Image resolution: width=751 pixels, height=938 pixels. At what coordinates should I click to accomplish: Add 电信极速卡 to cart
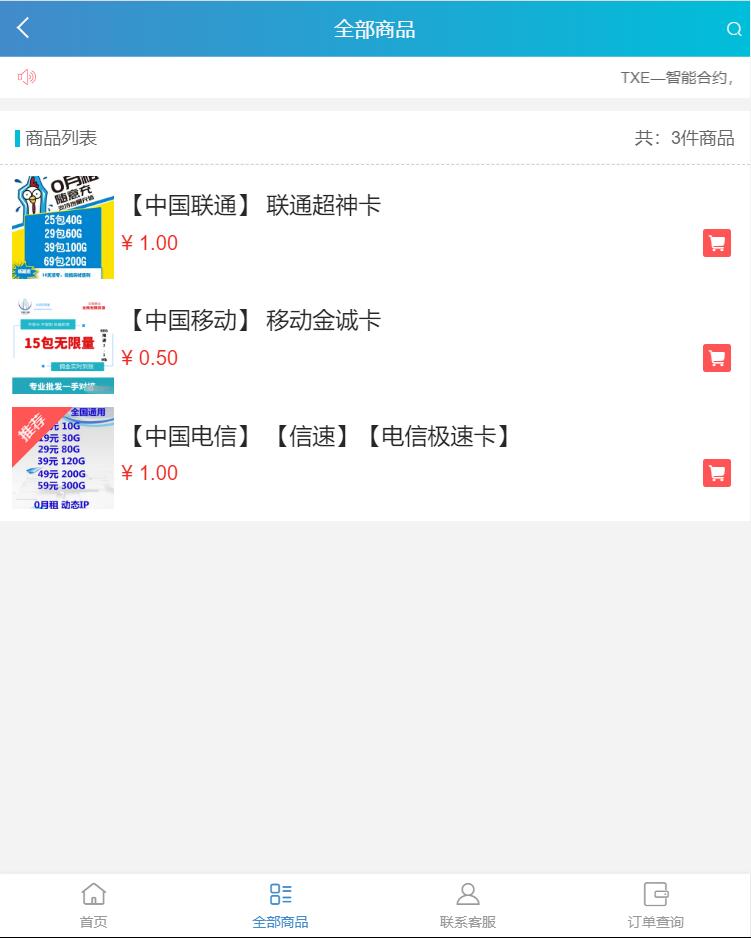tap(716, 473)
